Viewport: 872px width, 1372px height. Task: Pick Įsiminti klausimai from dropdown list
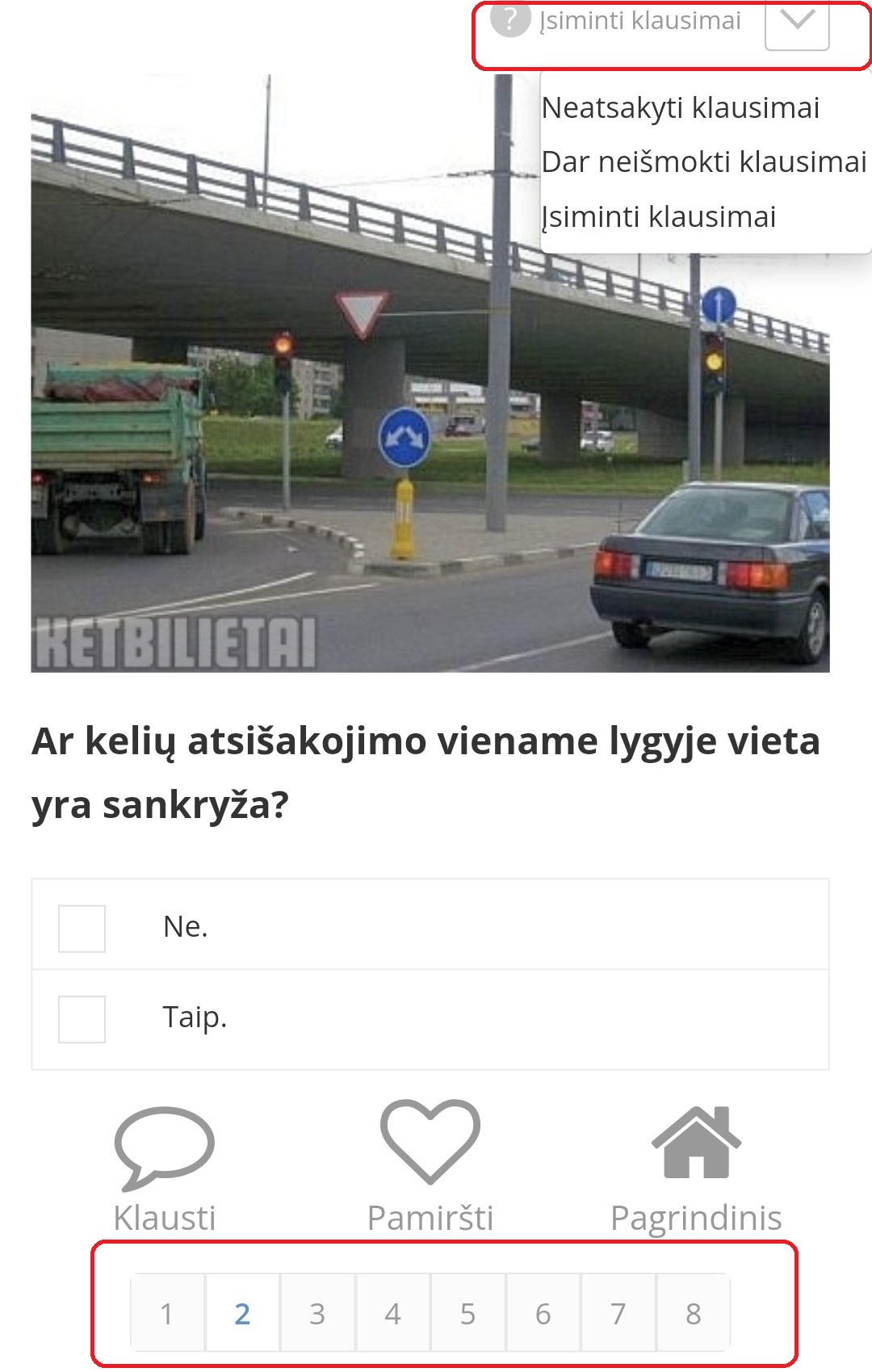point(659,216)
